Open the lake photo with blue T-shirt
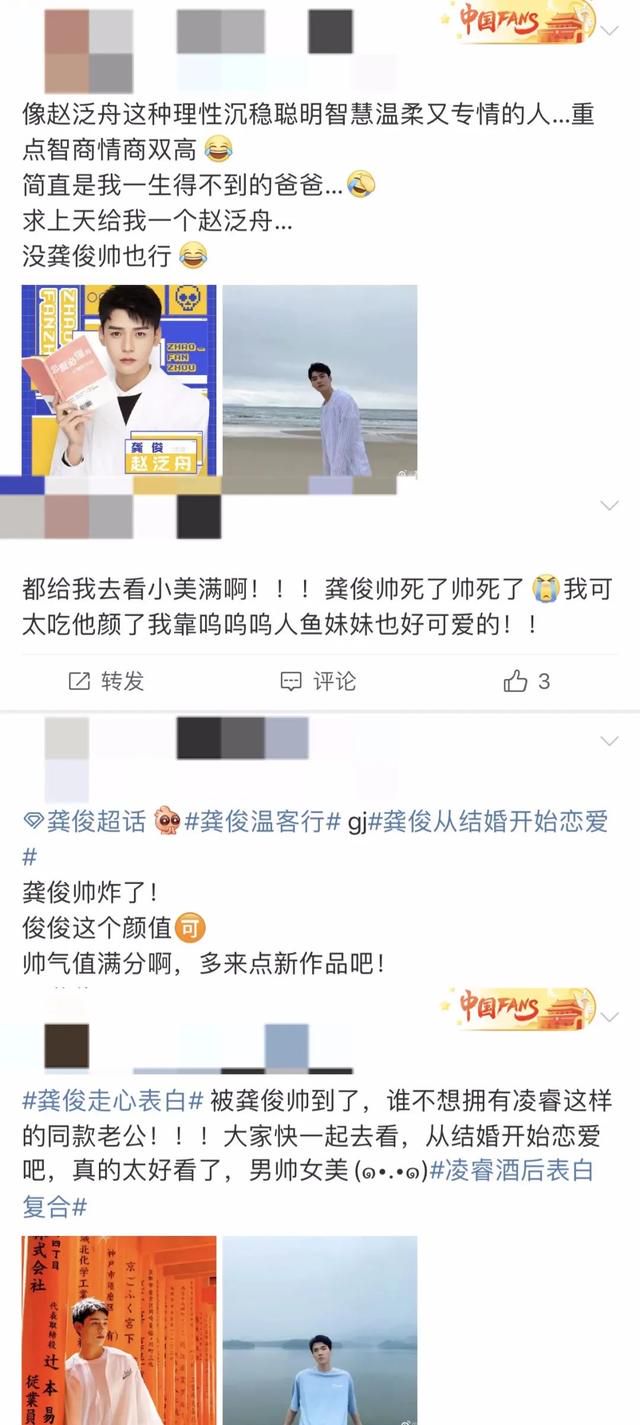Screen dimensions: 640x1425 tap(320, 1330)
